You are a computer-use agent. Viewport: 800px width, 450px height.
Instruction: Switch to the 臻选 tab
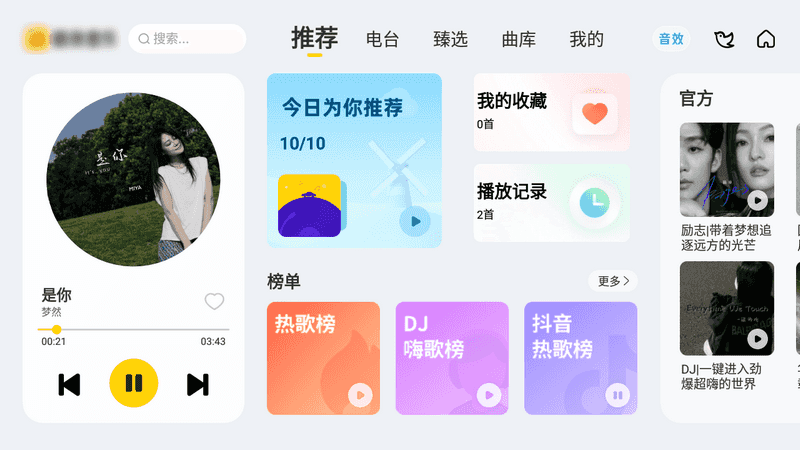pyautogui.click(x=450, y=40)
